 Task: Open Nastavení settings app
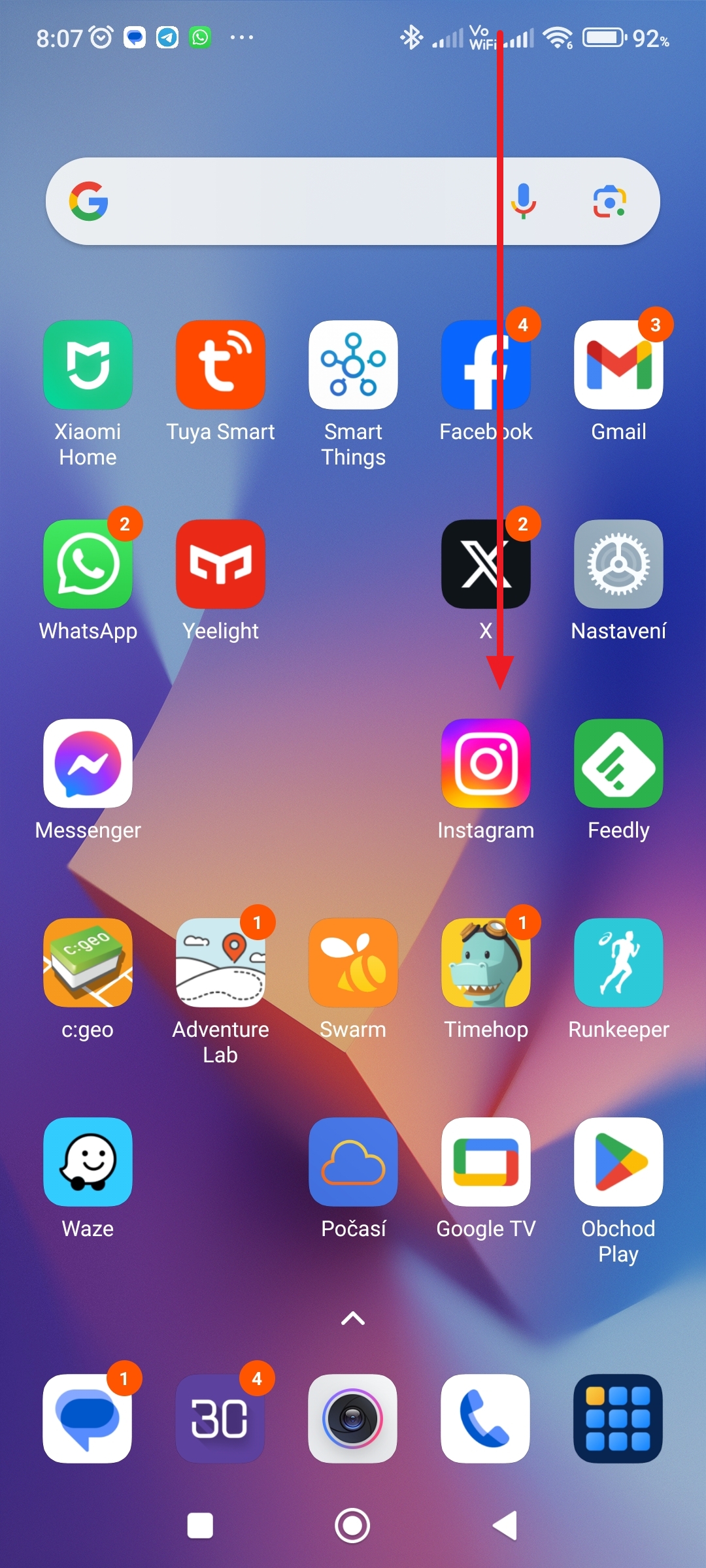coord(618,564)
